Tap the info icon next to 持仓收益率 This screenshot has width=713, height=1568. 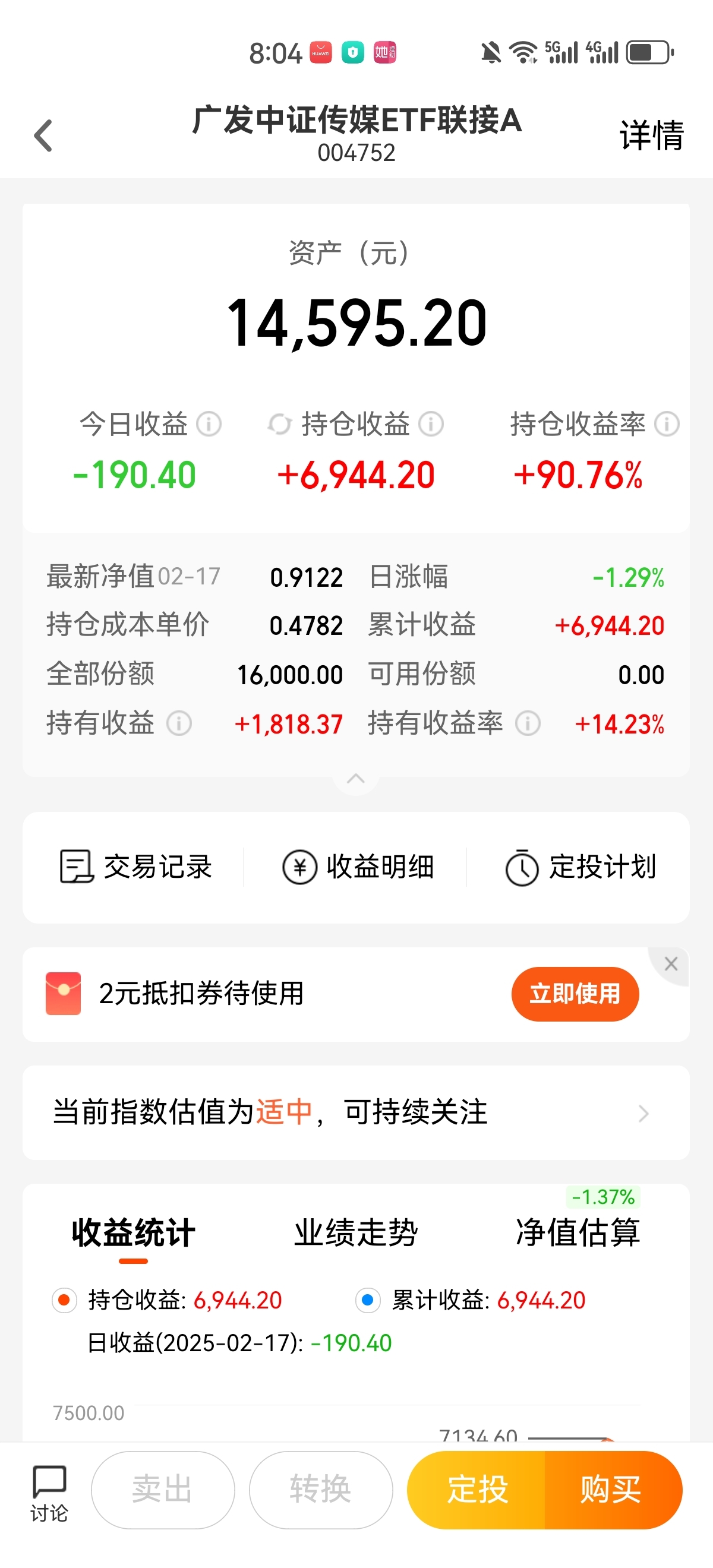click(667, 424)
